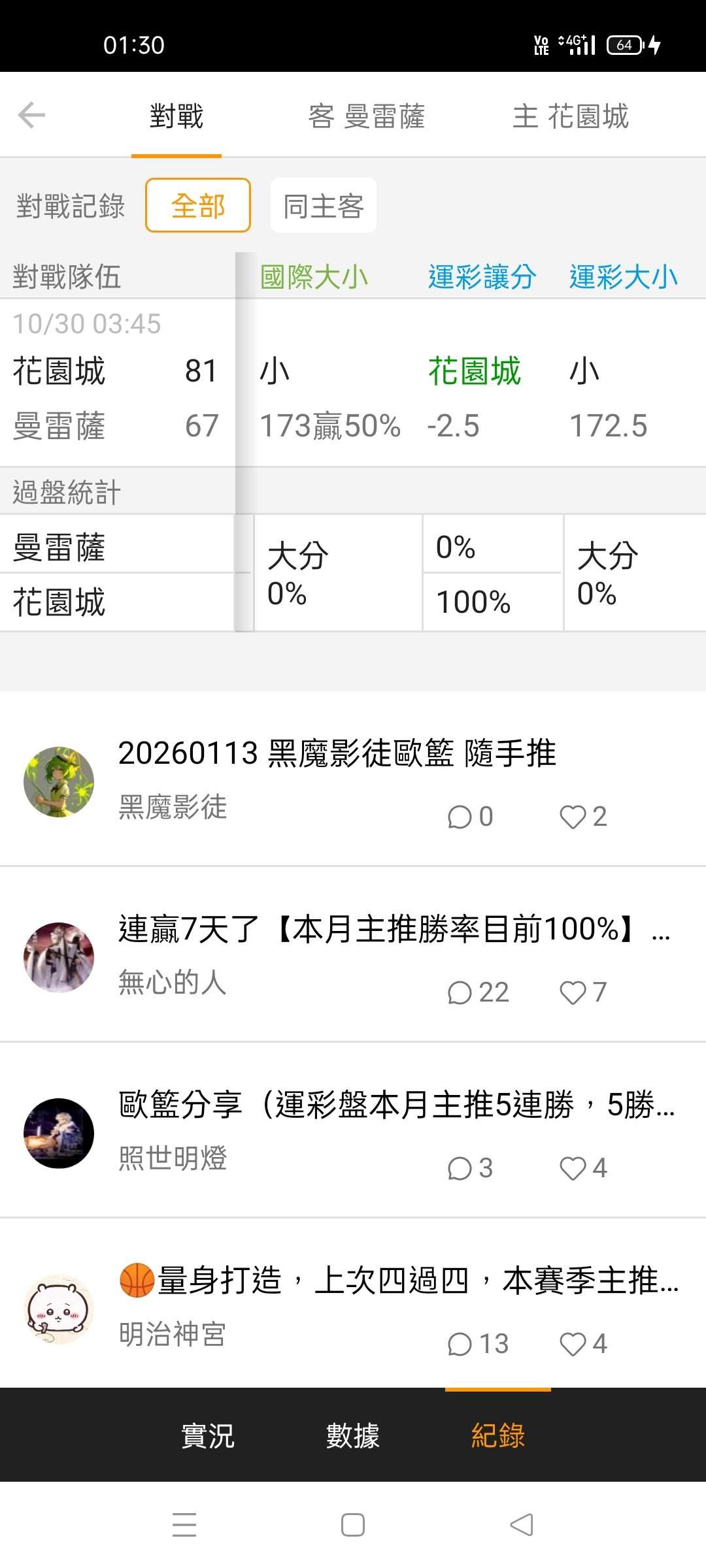Tap the system home button
The width and height of the screenshot is (706, 1568).
[x=353, y=1526]
